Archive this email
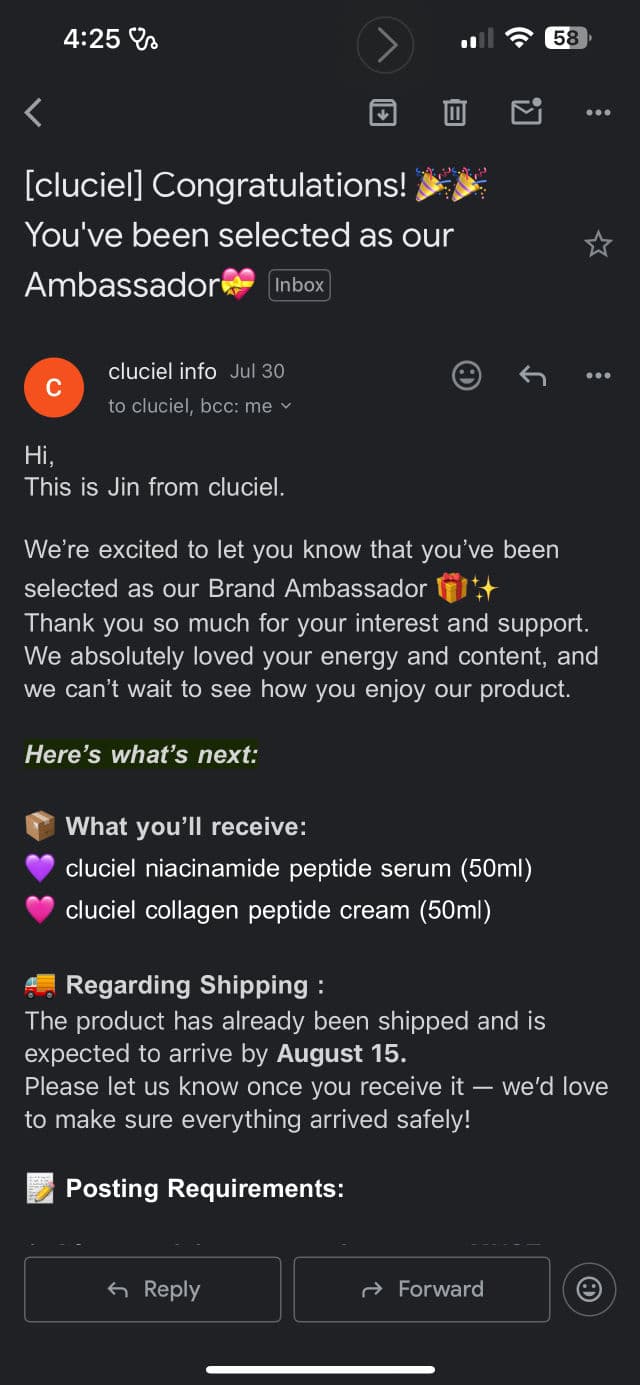This screenshot has width=640, height=1385. click(x=383, y=113)
